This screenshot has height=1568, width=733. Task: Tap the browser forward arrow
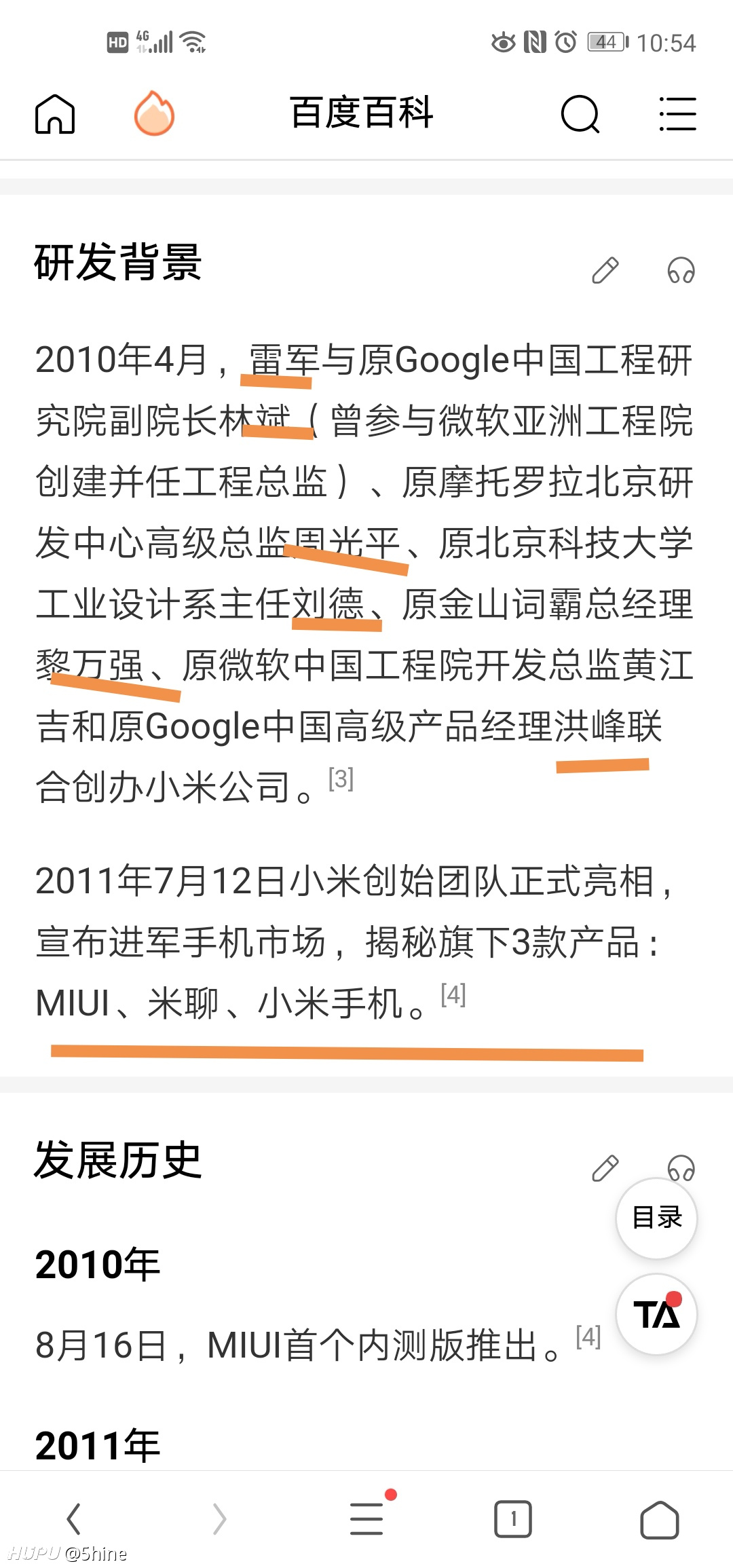click(219, 1518)
